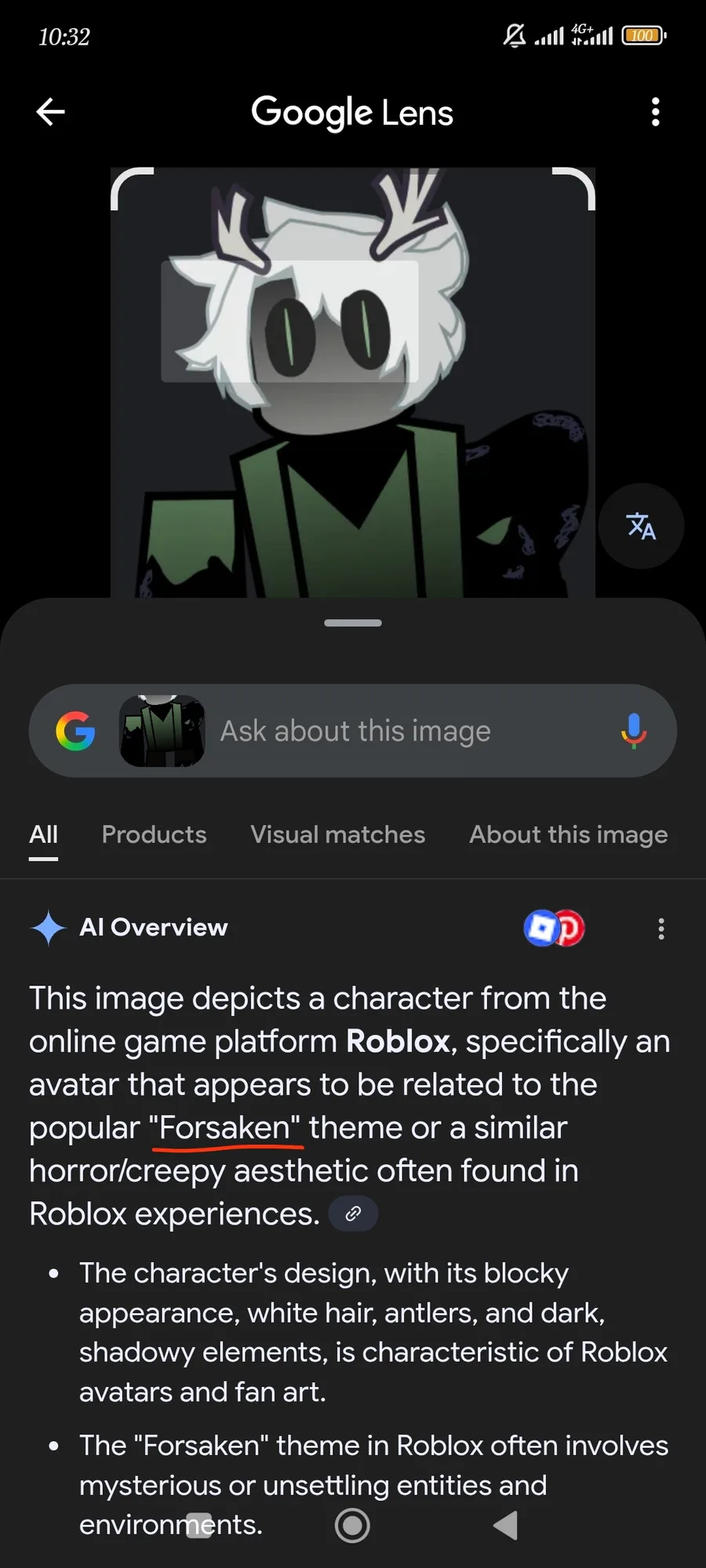The height and width of the screenshot is (1568, 706).
Task: Switch to the Products tab
Action: (x=154, y=835)
